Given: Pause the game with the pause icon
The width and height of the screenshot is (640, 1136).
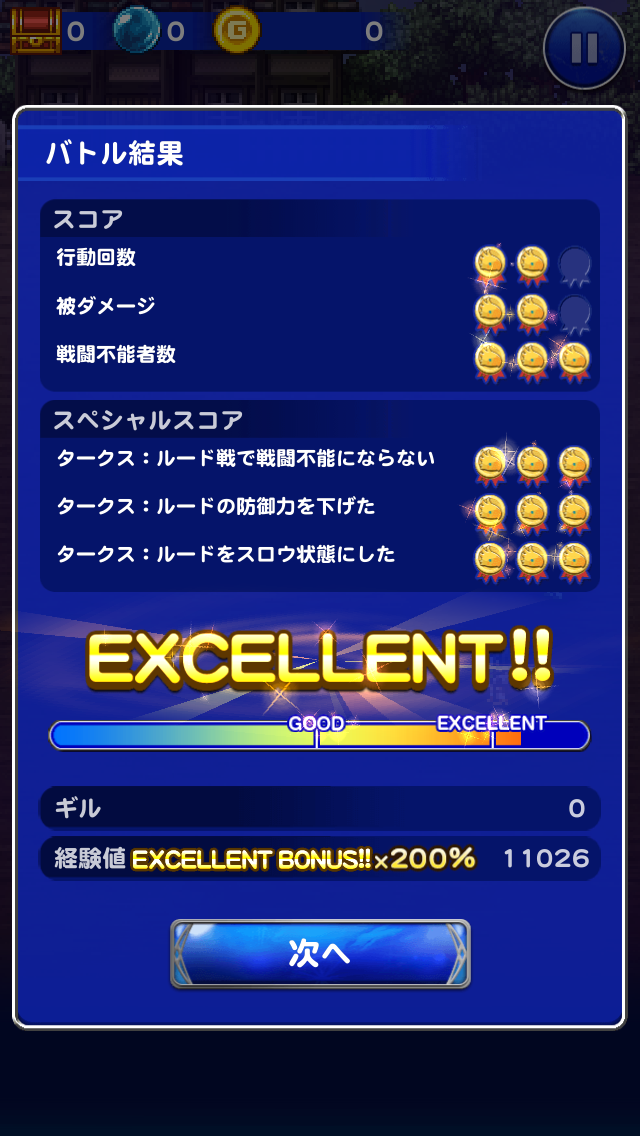Looking at the screenshot, I should coord(584,48).
